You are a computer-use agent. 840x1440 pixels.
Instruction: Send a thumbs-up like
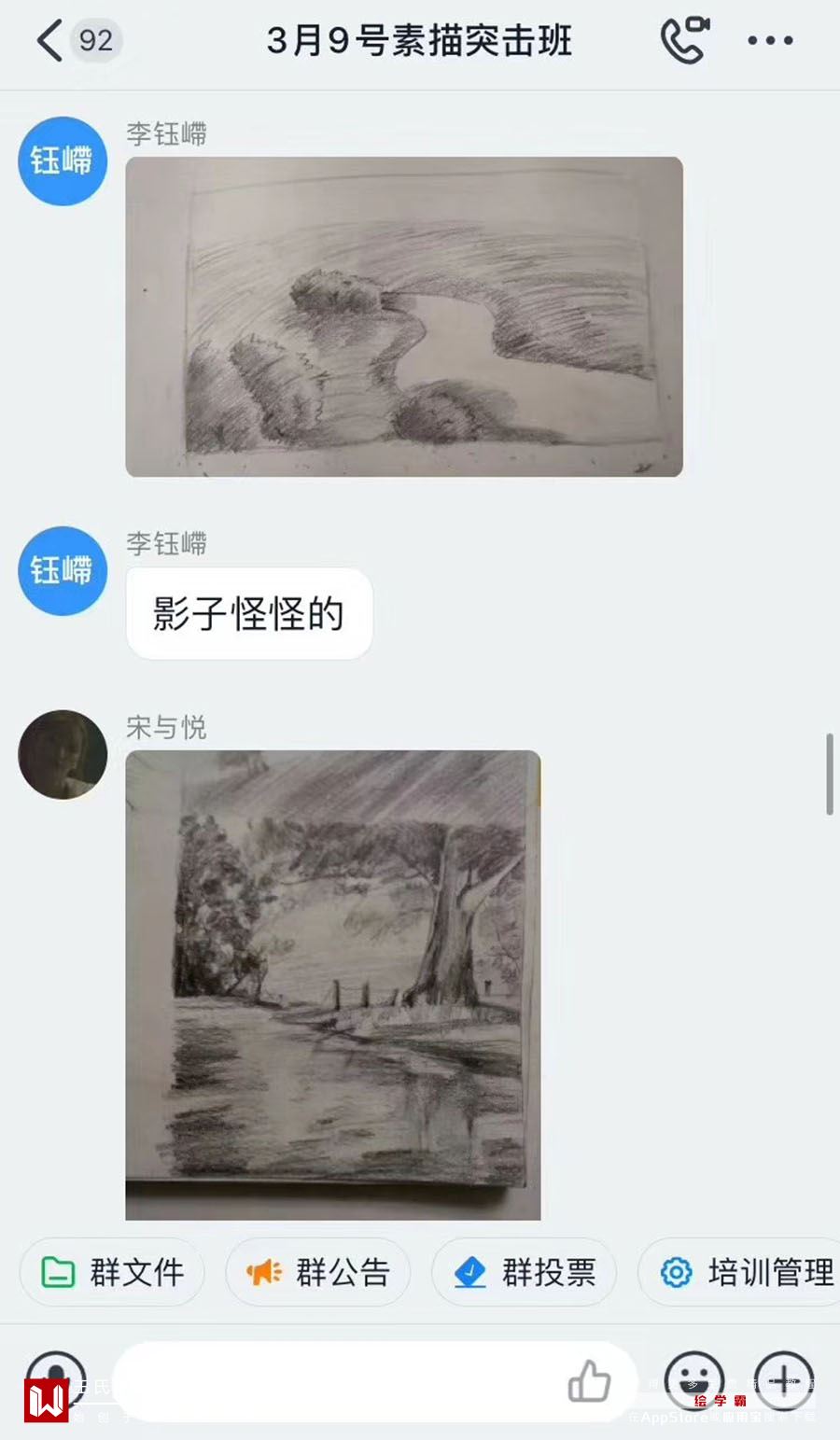point(590,1381)
